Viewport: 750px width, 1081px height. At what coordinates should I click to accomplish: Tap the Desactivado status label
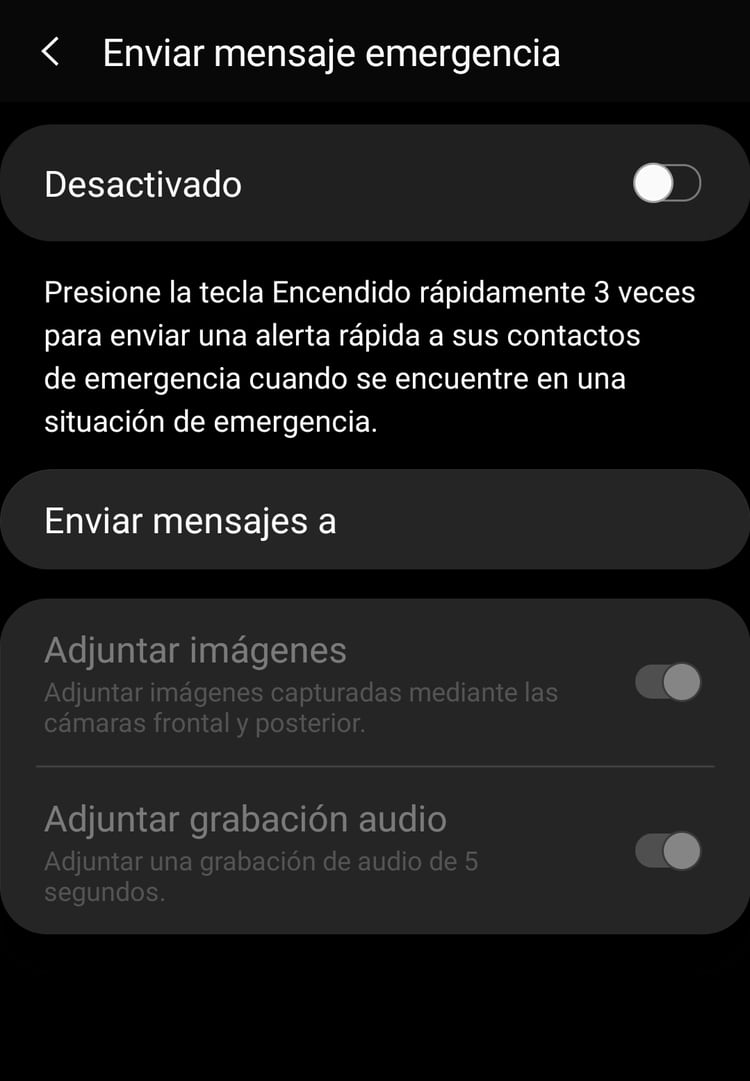click(x=141, y=184)
